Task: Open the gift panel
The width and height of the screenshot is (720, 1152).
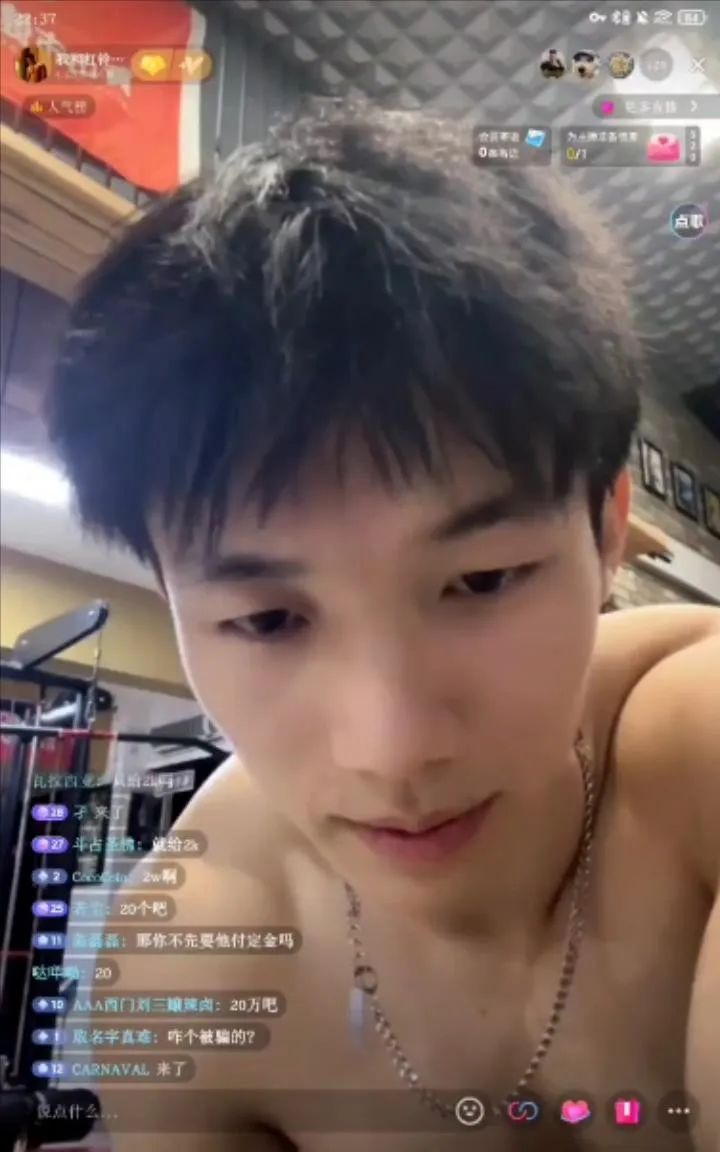Action: [x=627, y=1110]
